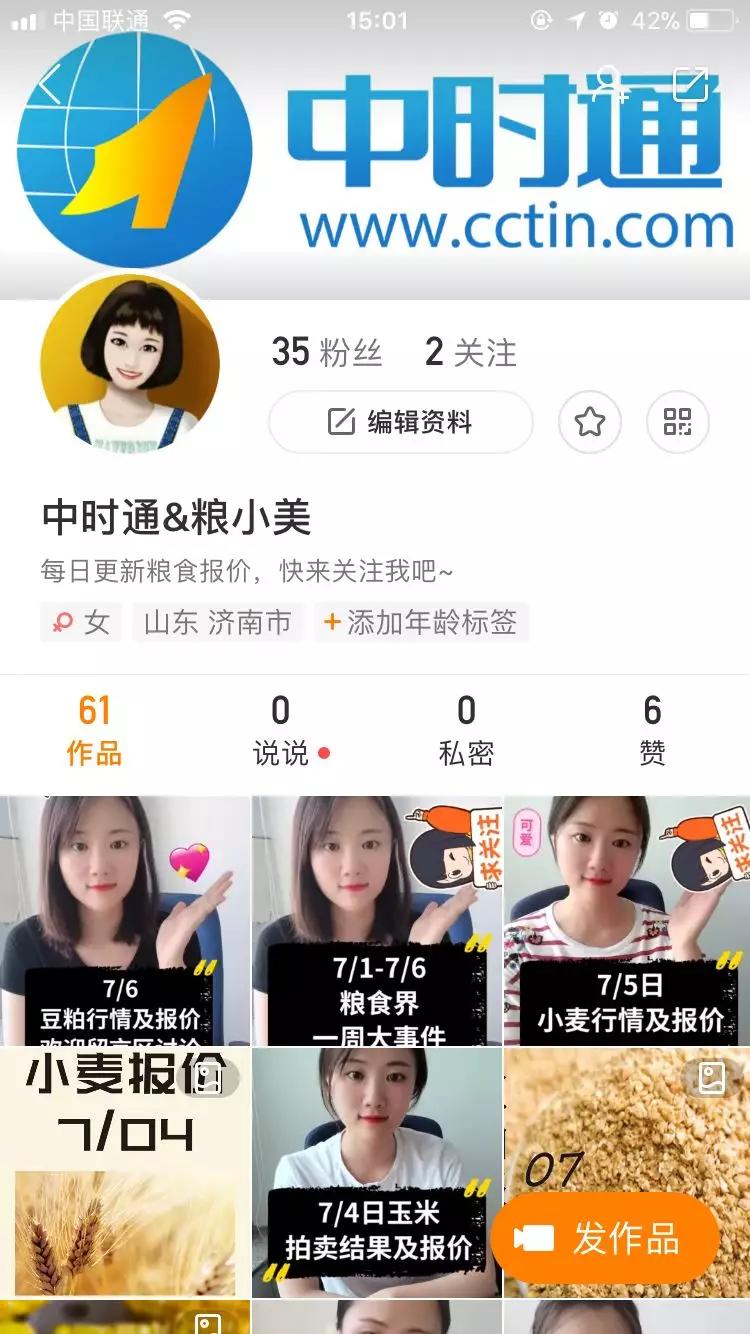Switch to the 说说 tab
The width and height of the screenshot is (750, 1334).
(280, 731)
